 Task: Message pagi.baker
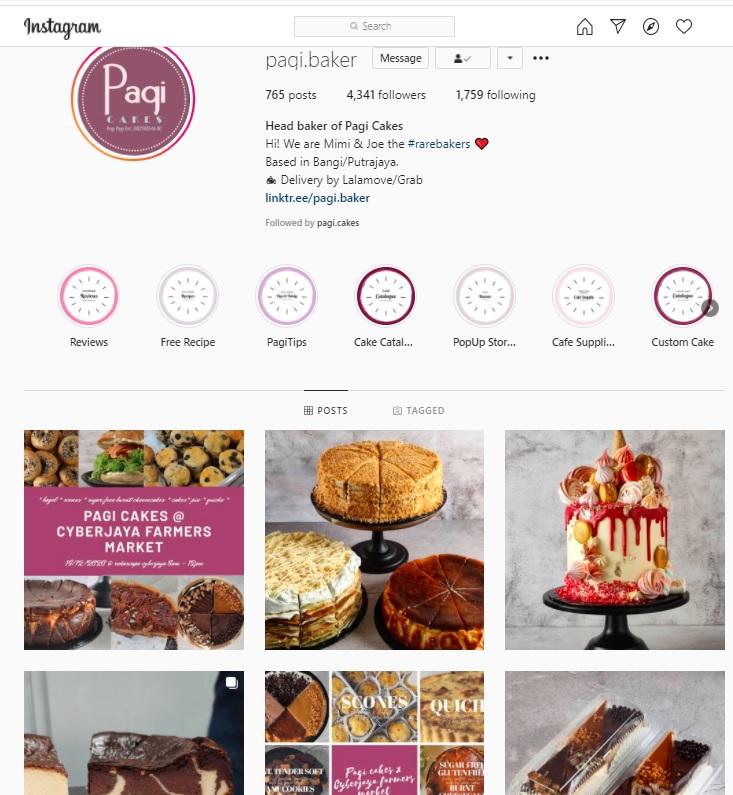pyautogui.click(x=400, y=58)
